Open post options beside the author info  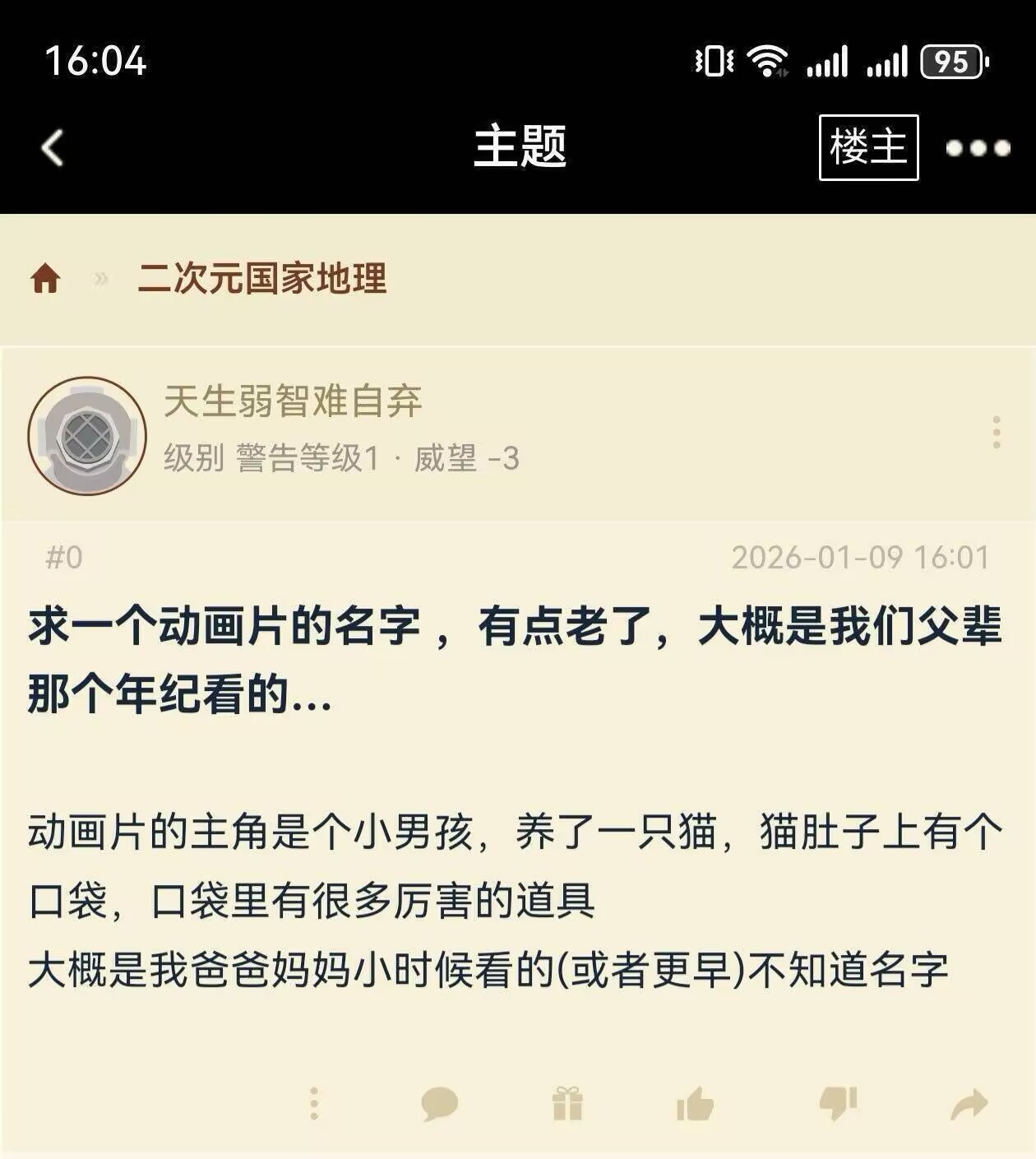click(x=996, y=433)
